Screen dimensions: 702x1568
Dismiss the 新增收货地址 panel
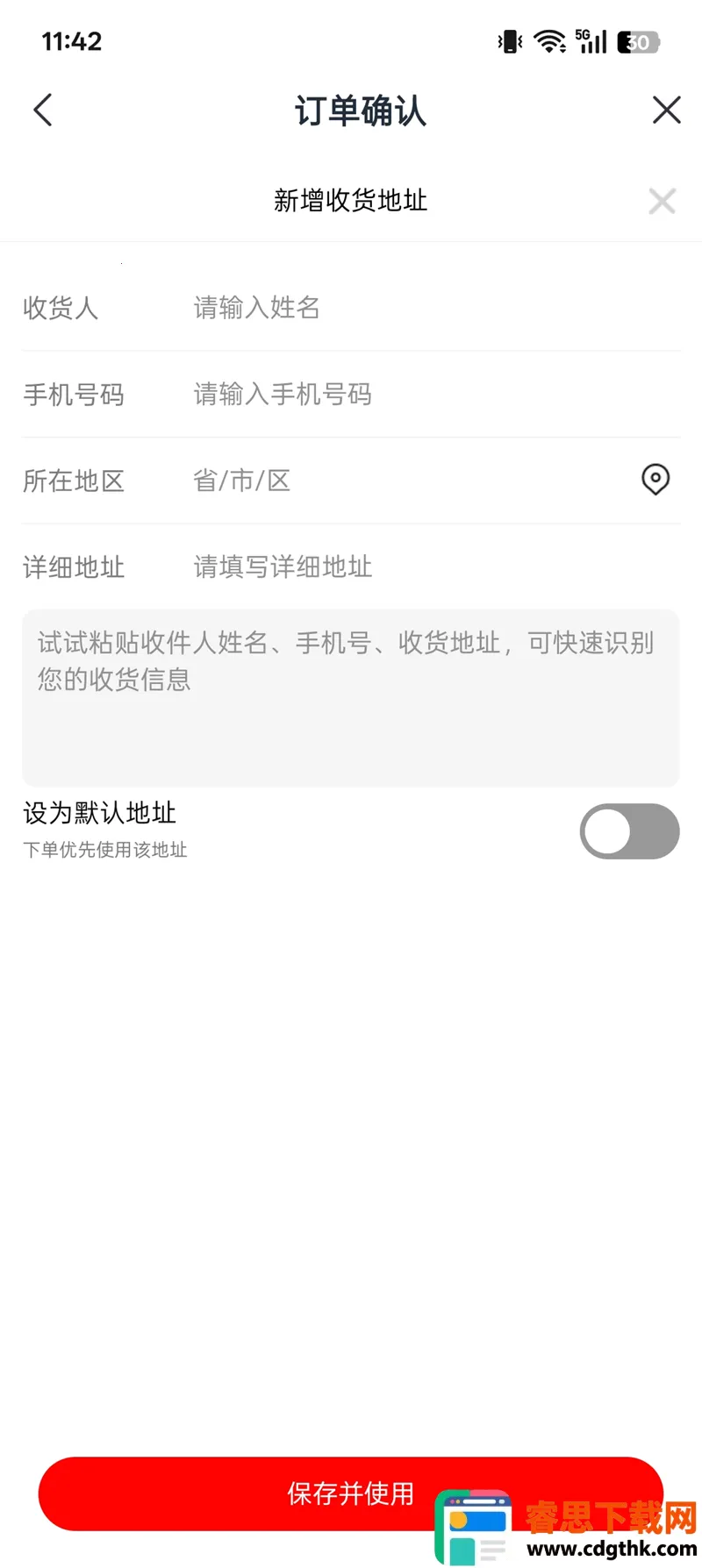[662, 201]
